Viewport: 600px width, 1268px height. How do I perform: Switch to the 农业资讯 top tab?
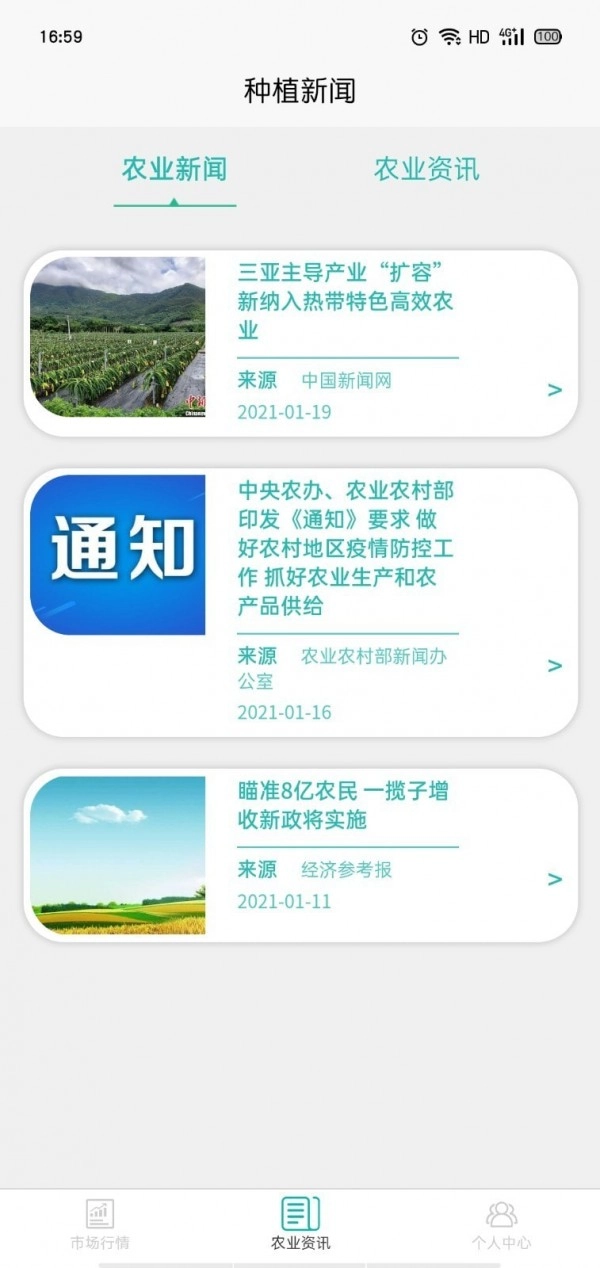[426, 170]
